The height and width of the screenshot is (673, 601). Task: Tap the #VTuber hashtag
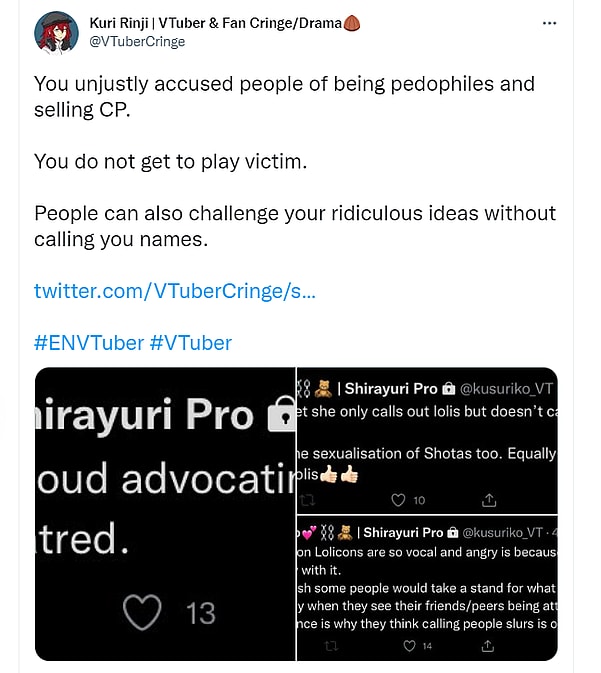tap(190, 342)
